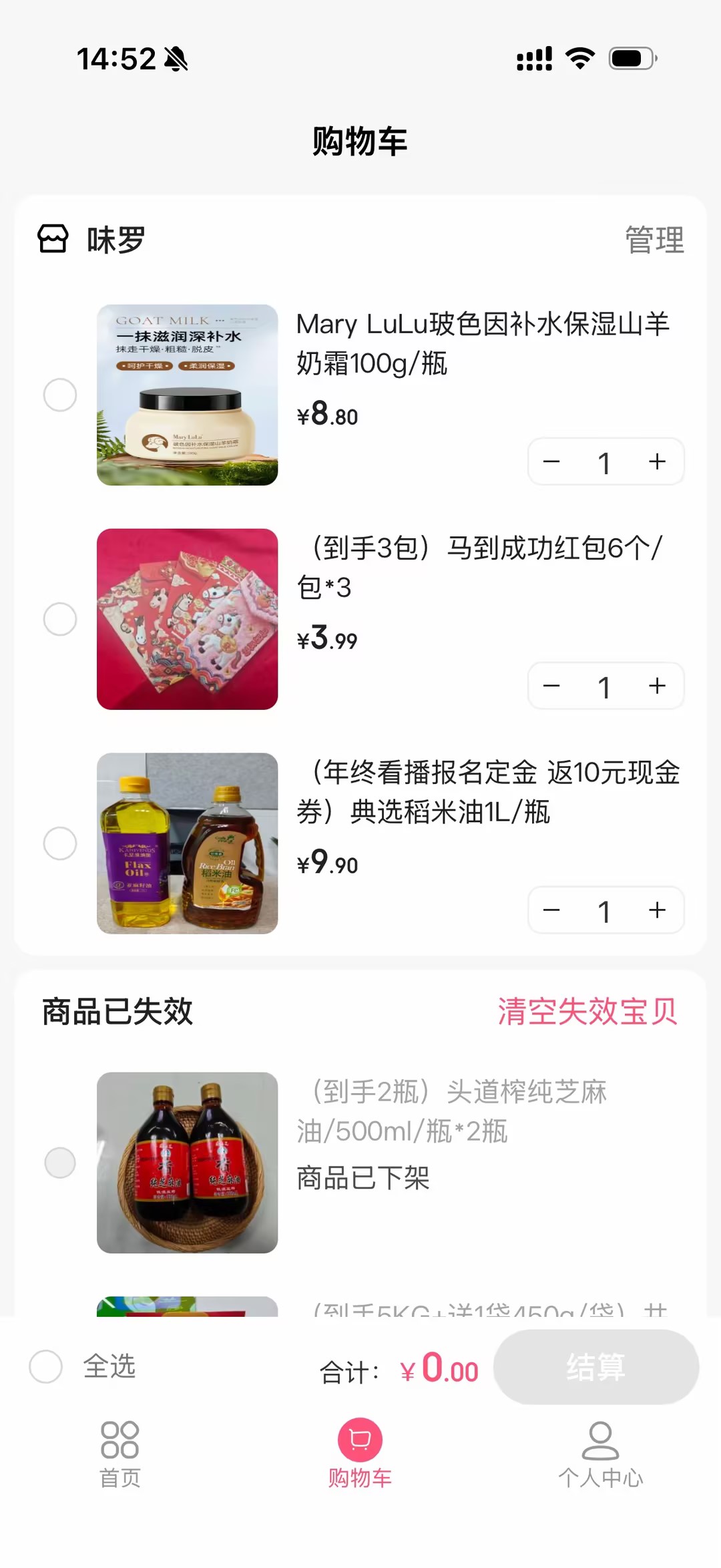Viewport: 721px width, 1568px height.
Task: Select the 典选稻米油 item checkbox
Action: pos(60,843)
